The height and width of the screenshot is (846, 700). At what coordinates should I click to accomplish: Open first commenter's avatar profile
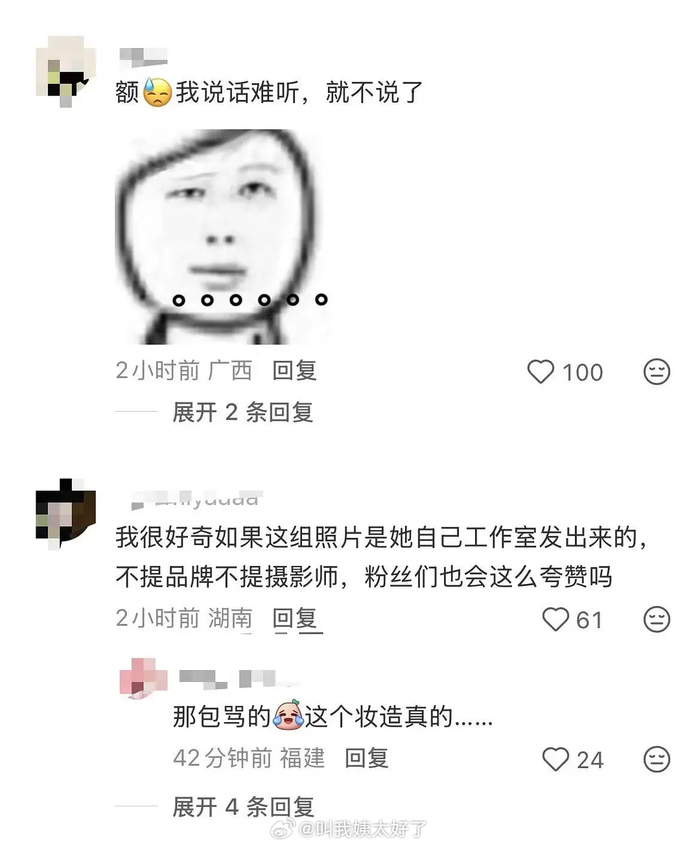(67, 70)
